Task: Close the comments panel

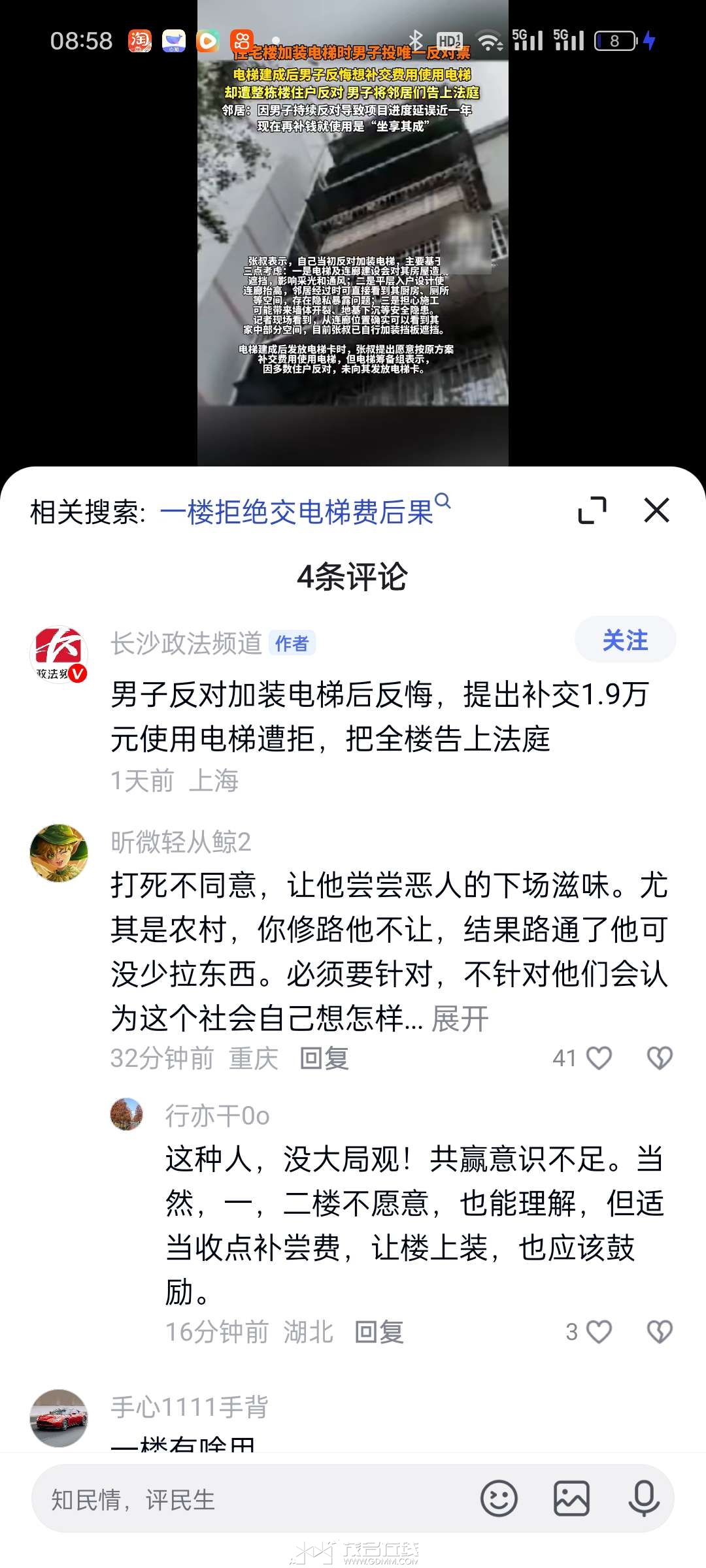Action: [656, 510]
